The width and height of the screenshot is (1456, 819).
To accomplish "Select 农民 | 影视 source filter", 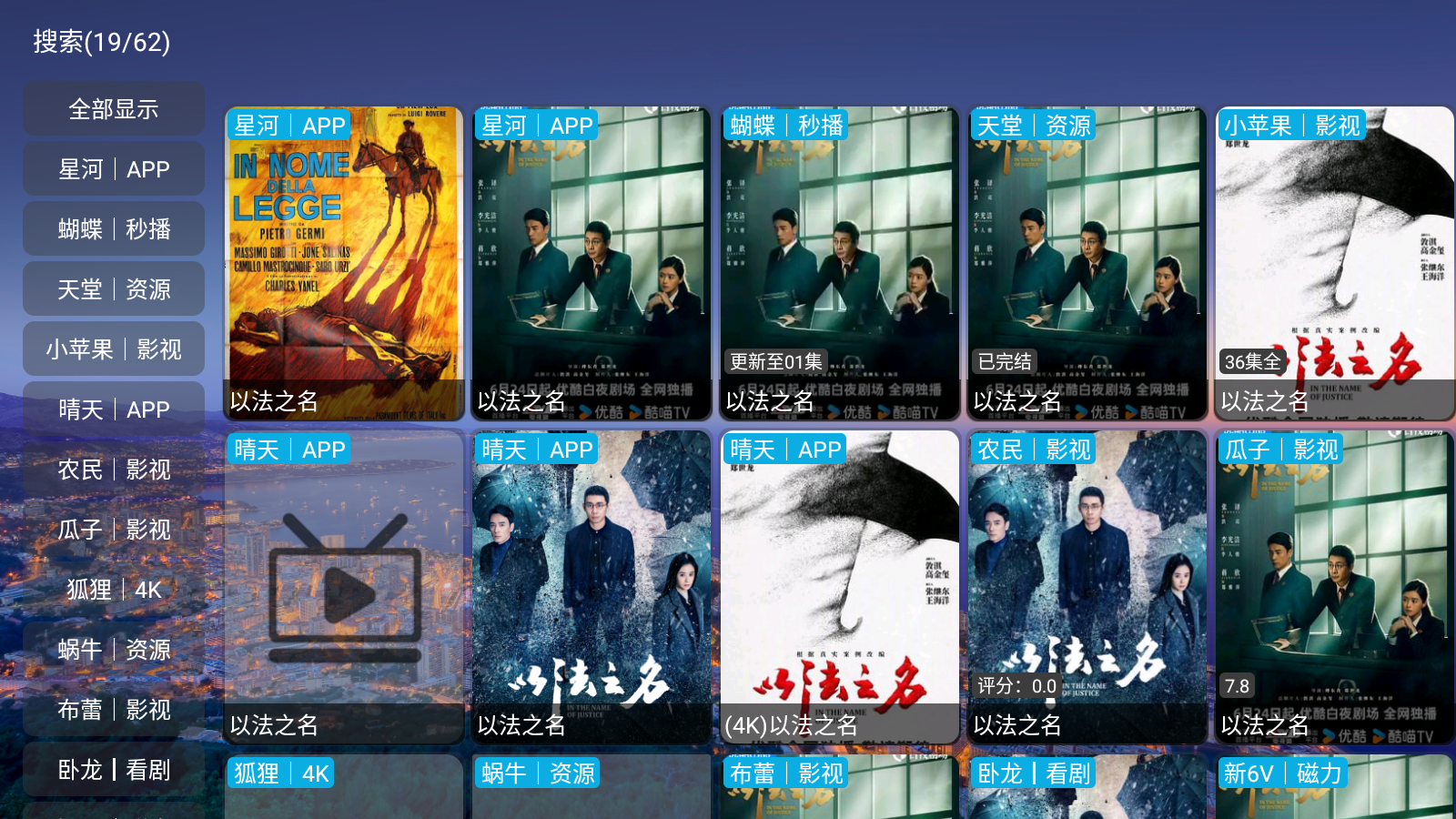I will pyautogui.click(x=114, y=470).
